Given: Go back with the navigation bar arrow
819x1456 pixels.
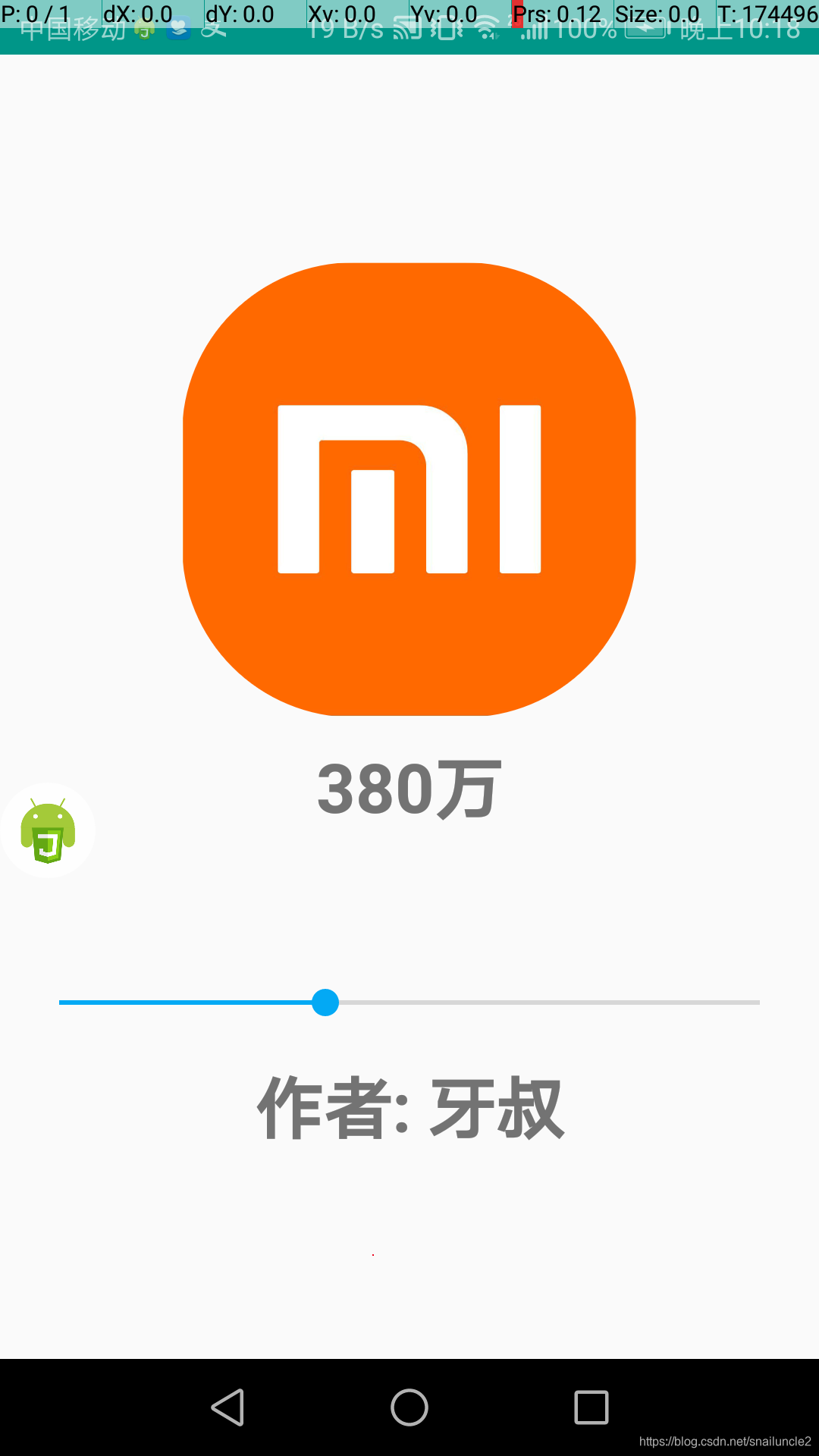Looking at the screenshot, I should click(x=227, y=1407).
